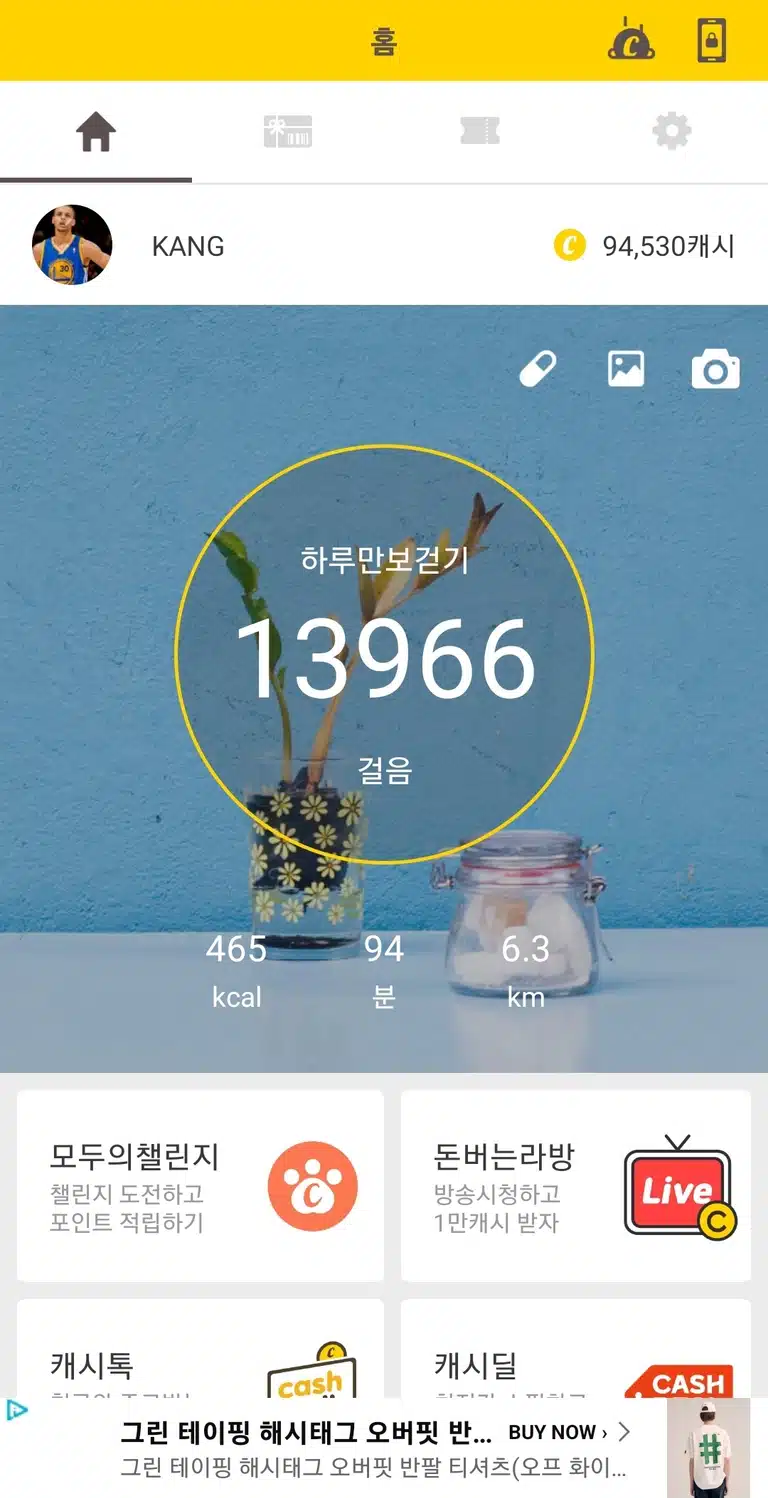Switch to the coupon ticket tab

point(480,131)
